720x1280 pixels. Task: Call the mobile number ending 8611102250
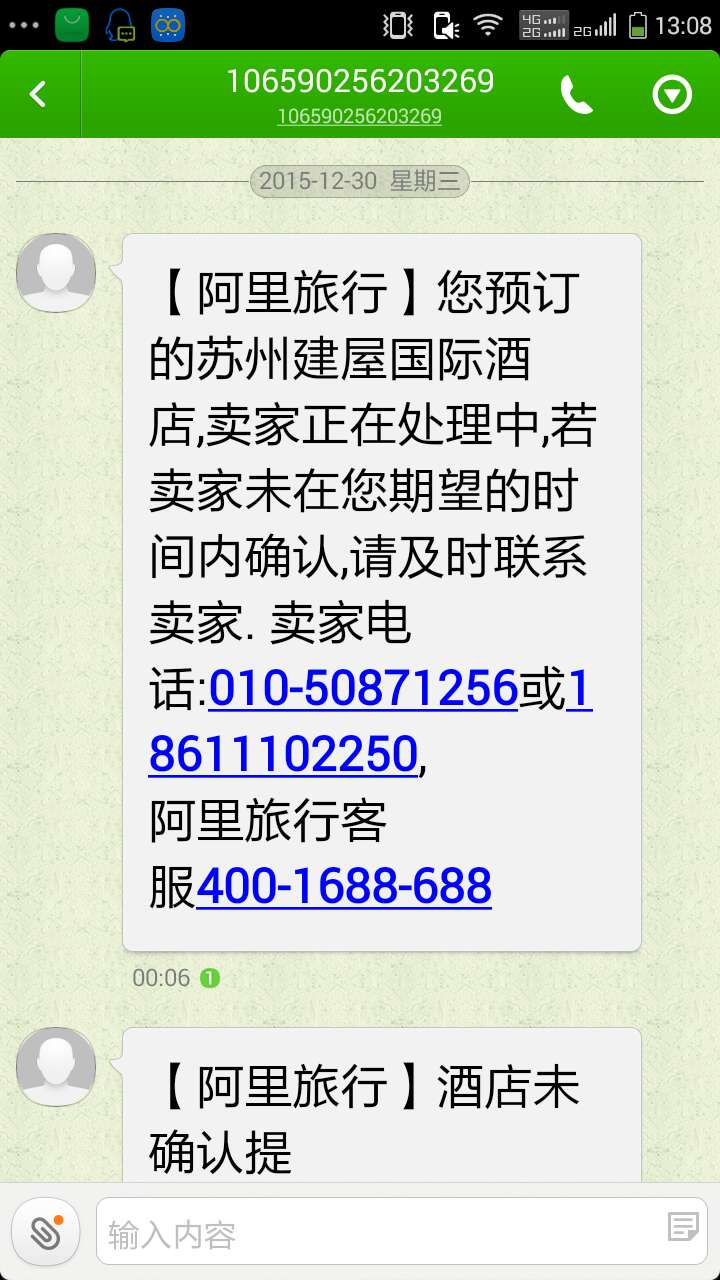coord(283,754)
